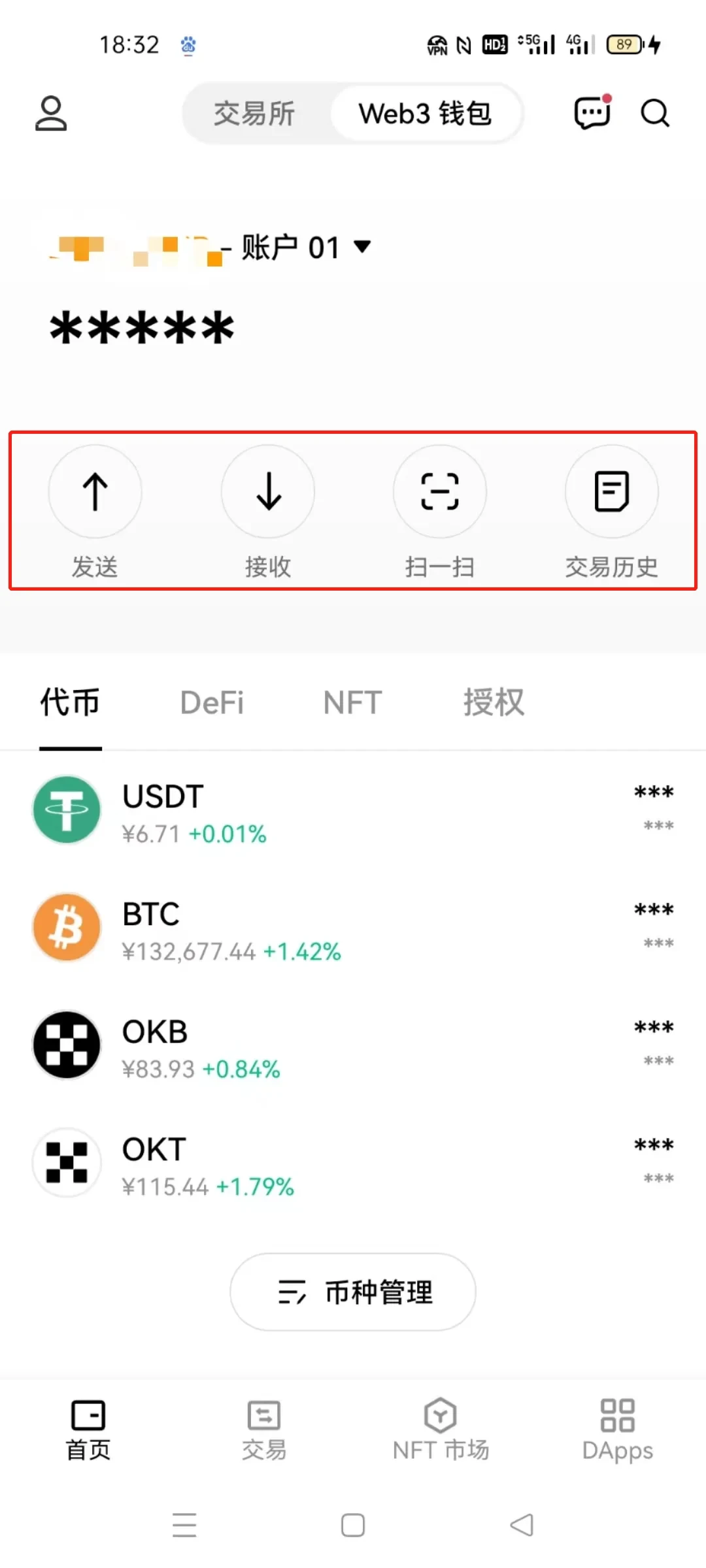Viewport: 706px width, 1568px height.
Task: Go to the DApps bottom tab
Action: pyautogui.click(x=617, y=1429)
